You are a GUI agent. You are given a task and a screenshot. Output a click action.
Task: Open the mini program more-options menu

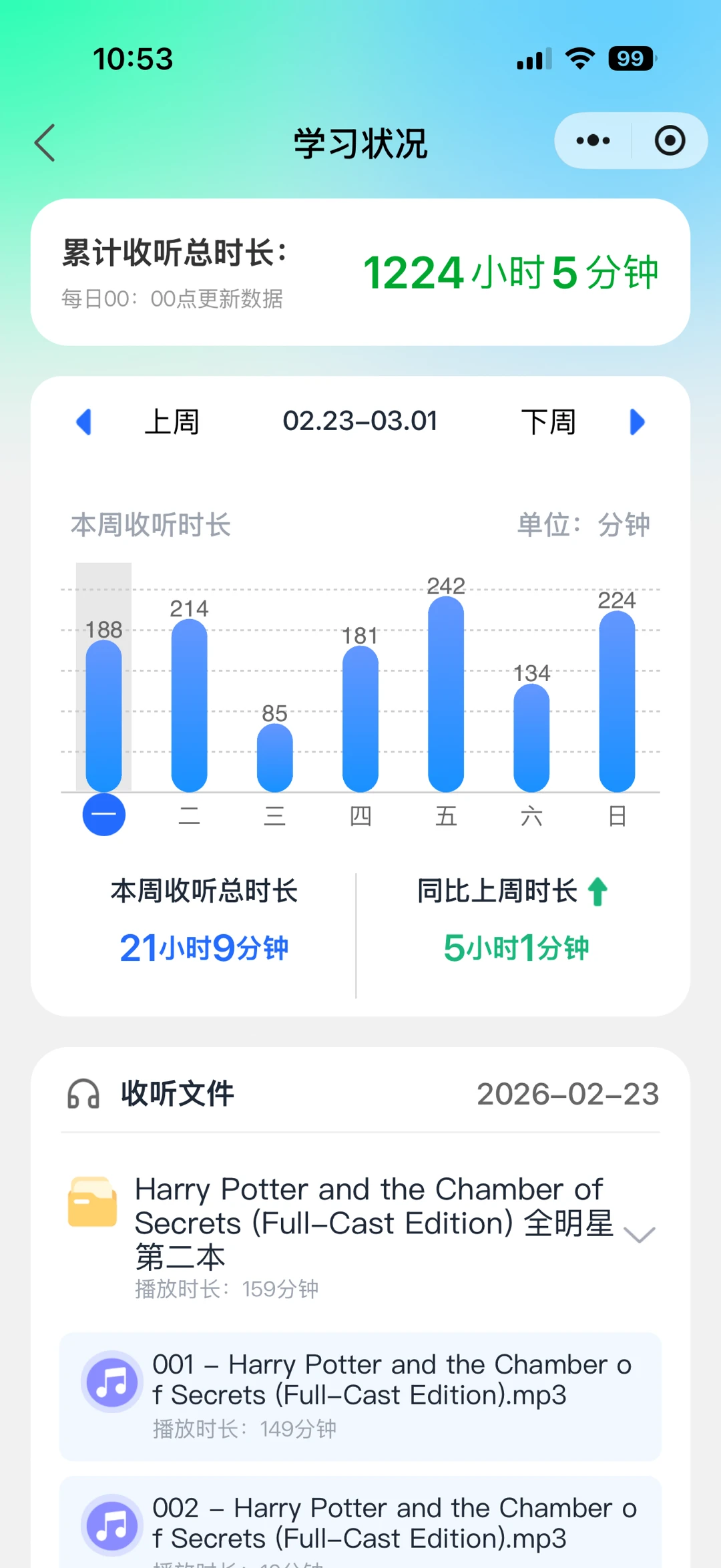click(593, 141)
